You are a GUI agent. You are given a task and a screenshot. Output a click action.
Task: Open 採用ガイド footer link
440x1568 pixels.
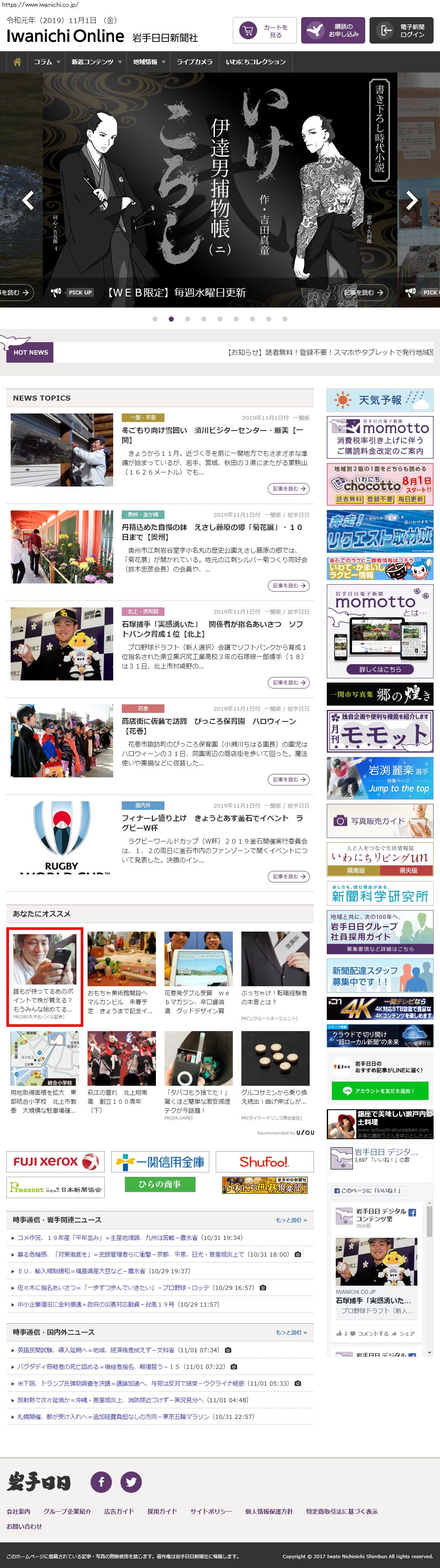(x=162, y=1511)
